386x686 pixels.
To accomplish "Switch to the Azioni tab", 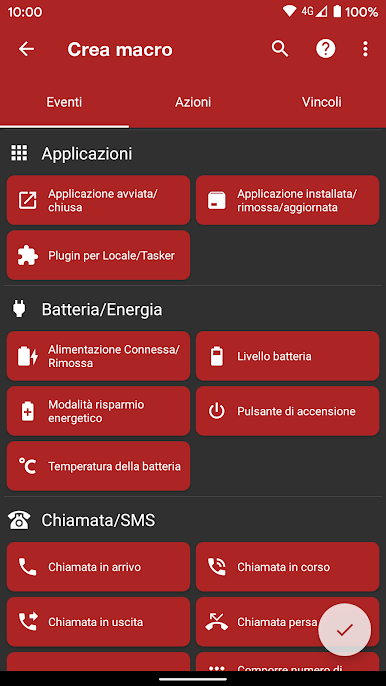I will point(193,102).
